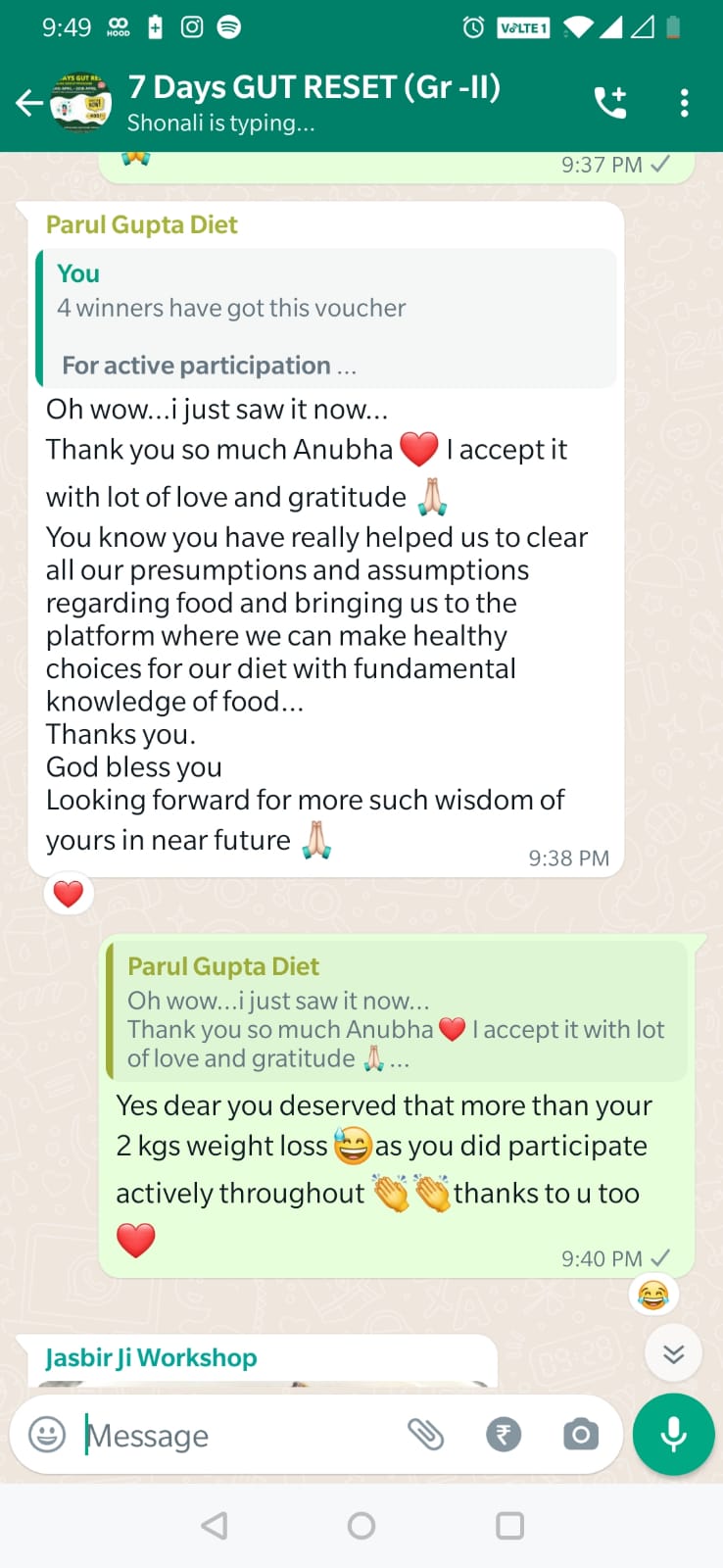723x1568 pixels.
Task: Jump to the latest messages
Action: point(673,1354)
